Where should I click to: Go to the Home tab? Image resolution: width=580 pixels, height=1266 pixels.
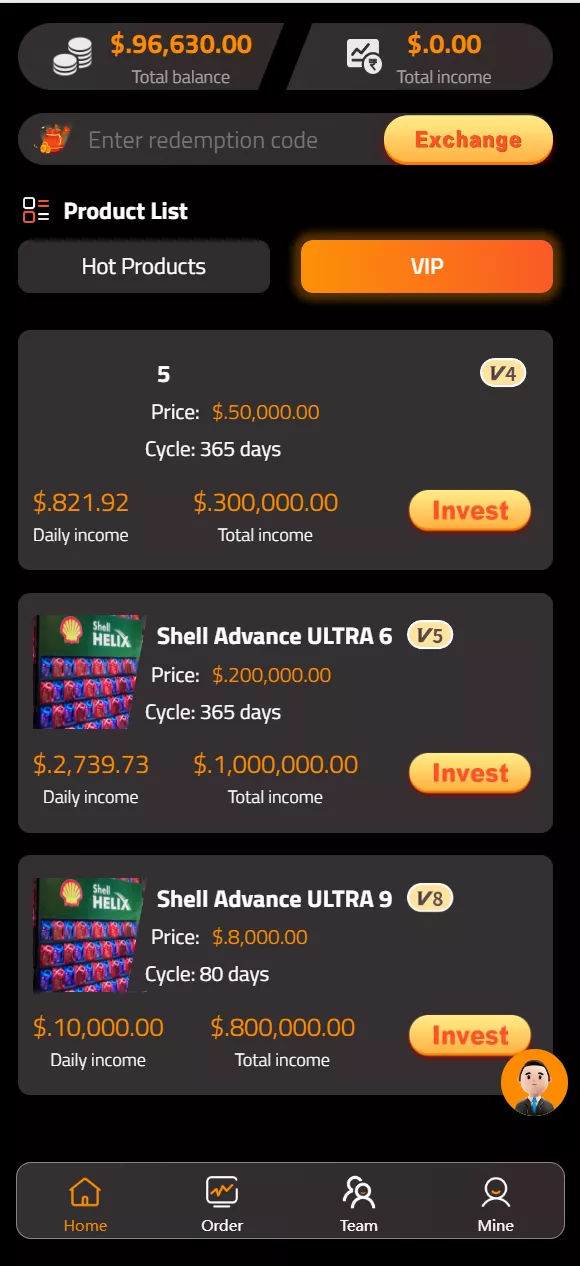tap(85, 1204)
